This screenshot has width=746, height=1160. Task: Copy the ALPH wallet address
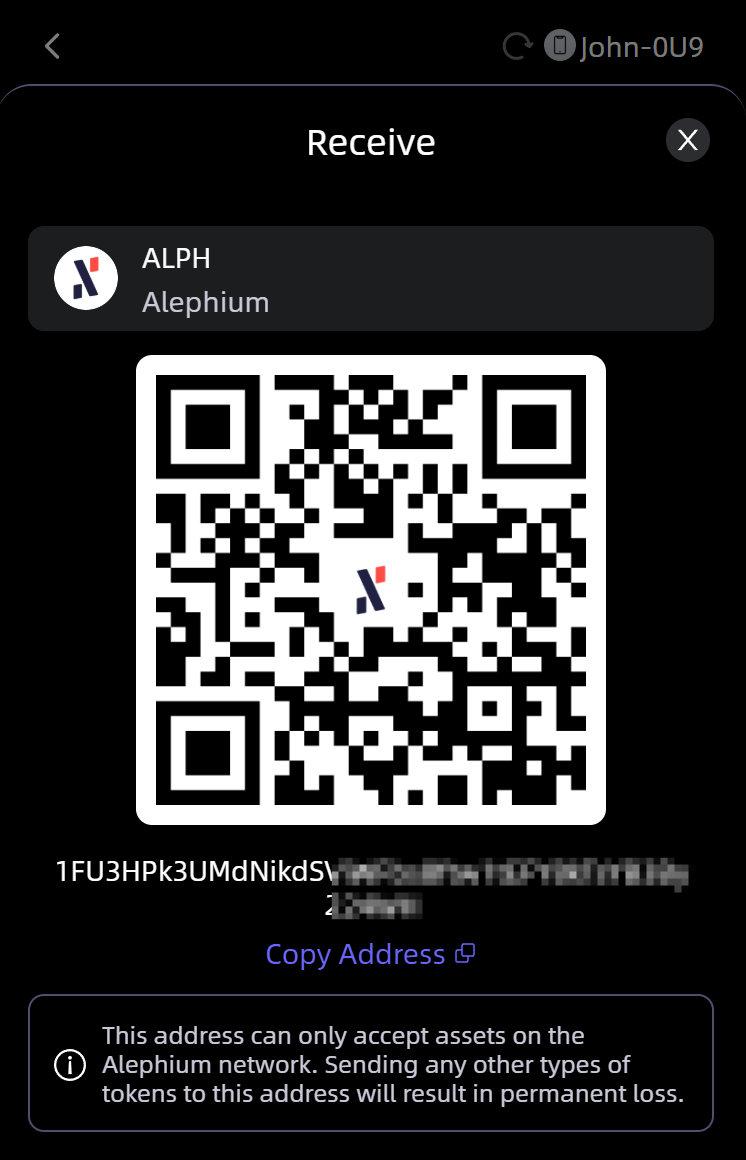coord(370,955)
